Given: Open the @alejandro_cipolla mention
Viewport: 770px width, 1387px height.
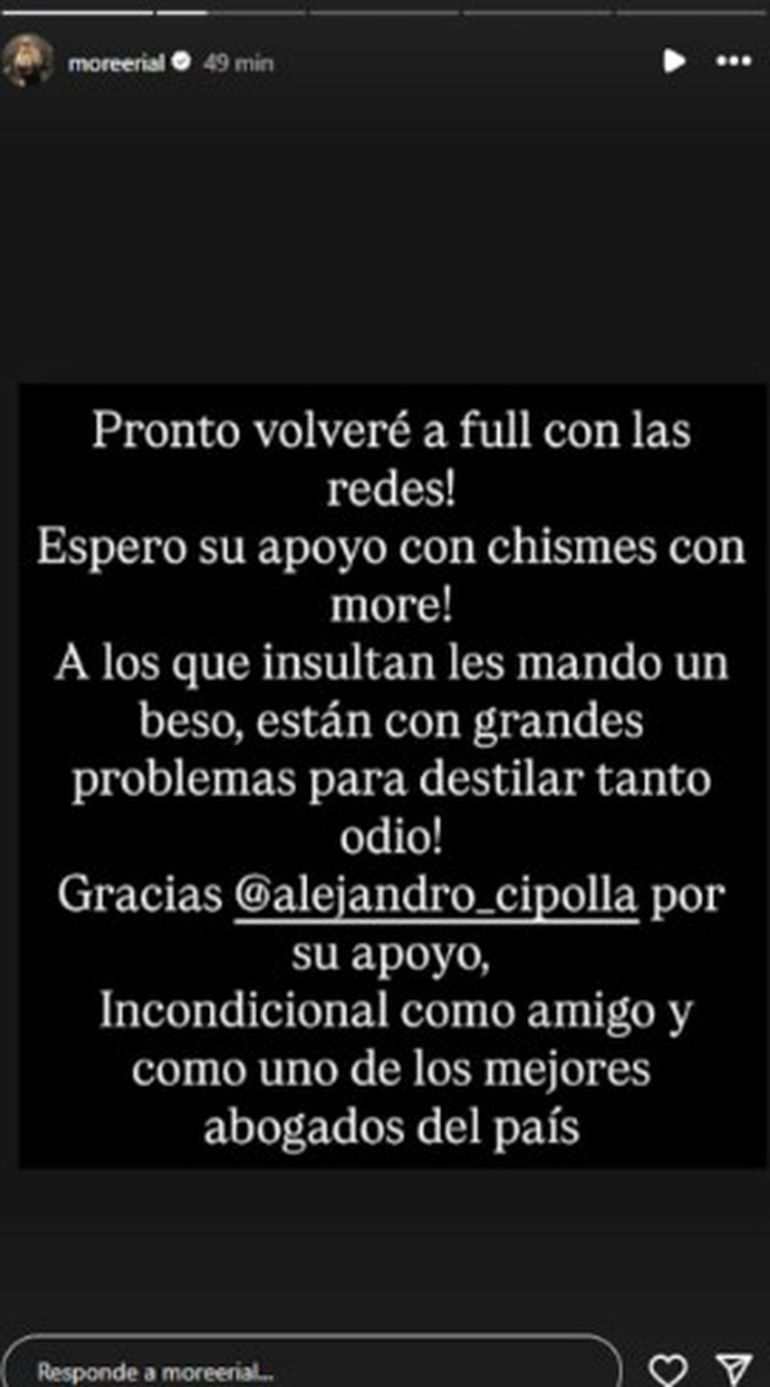Looking at the screenshot, I should pos(434,894).
